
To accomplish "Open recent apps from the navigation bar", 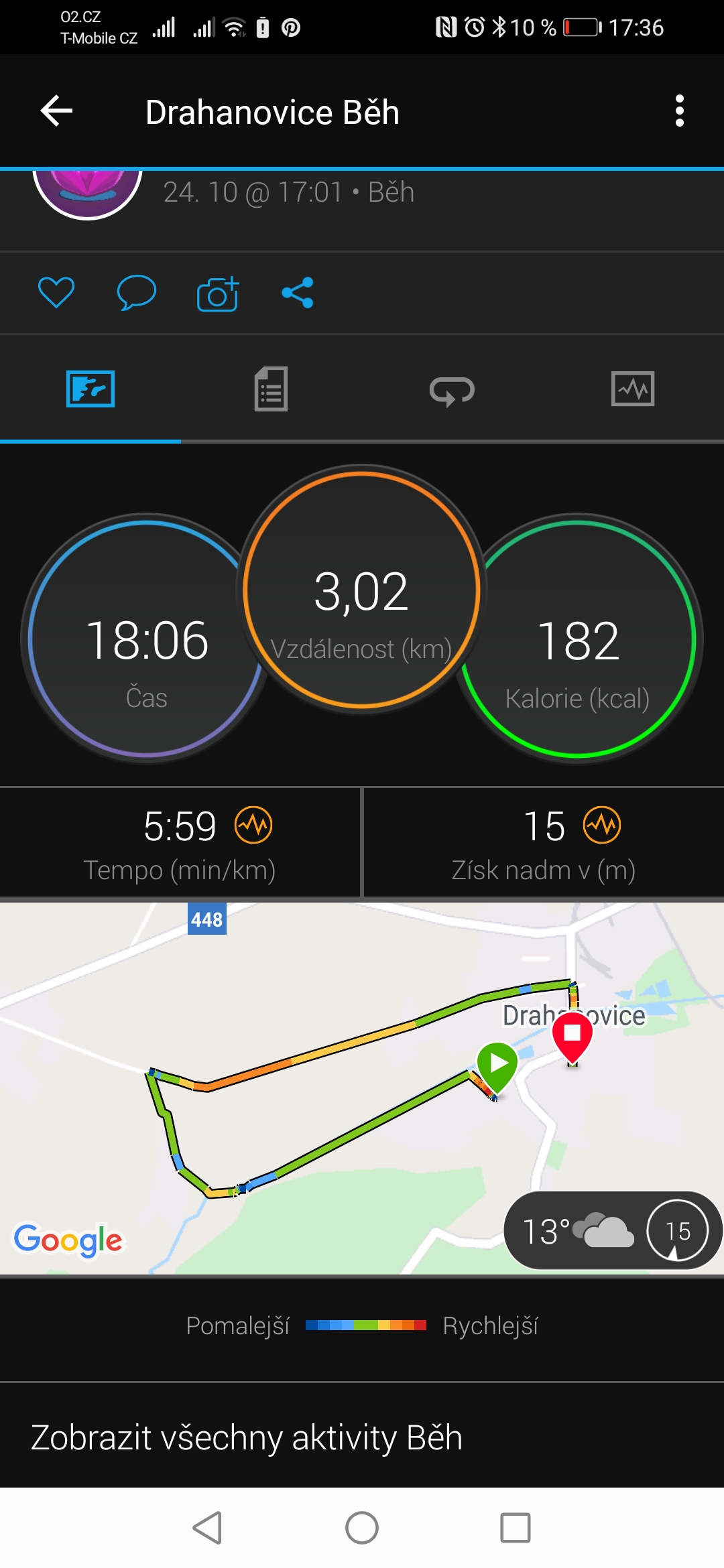I will [x=516, y=1528].
